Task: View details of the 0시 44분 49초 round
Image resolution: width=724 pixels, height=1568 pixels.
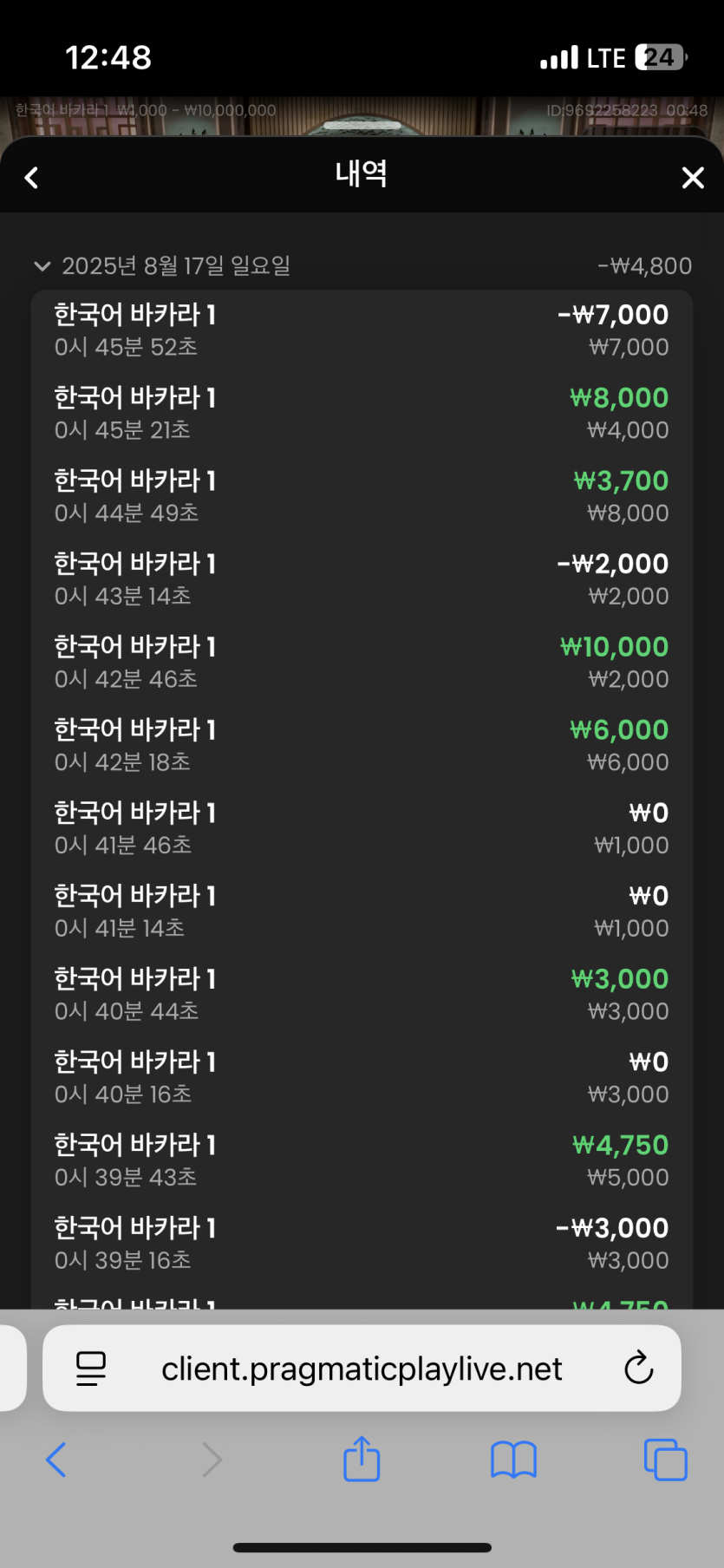Action: coord(362,497)
